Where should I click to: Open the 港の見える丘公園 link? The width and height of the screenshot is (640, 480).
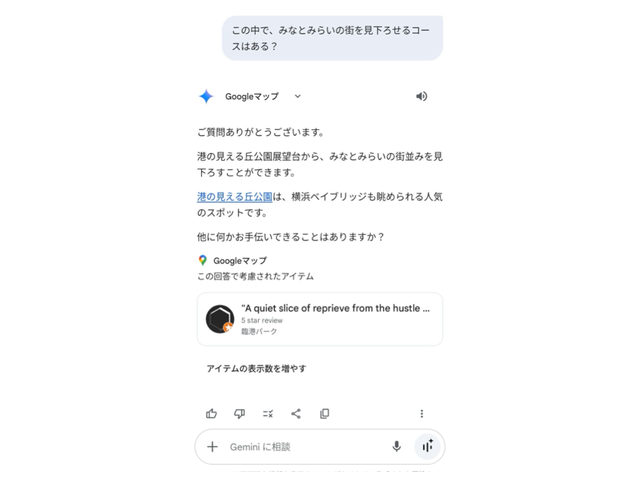tap(234, 197)
